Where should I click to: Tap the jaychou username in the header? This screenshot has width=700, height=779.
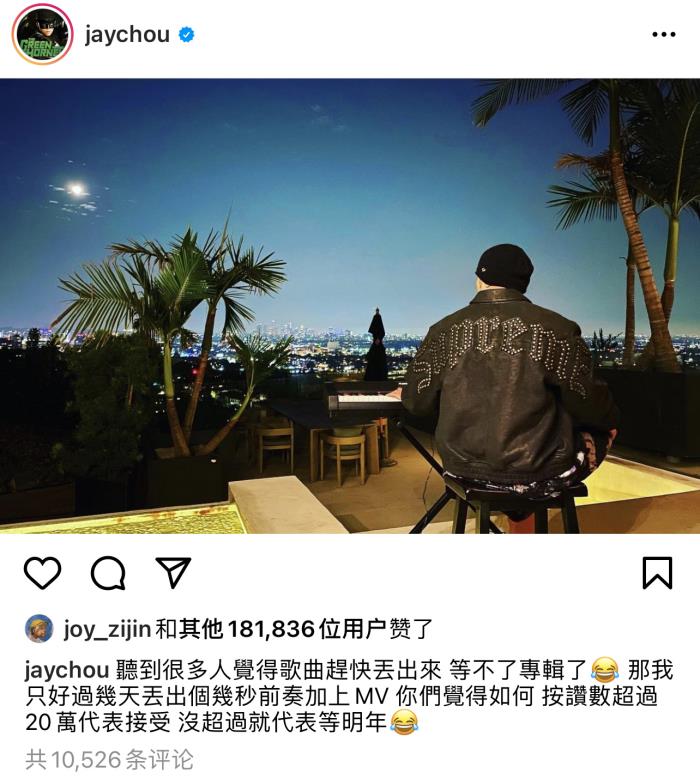click(x=127, y=35)
